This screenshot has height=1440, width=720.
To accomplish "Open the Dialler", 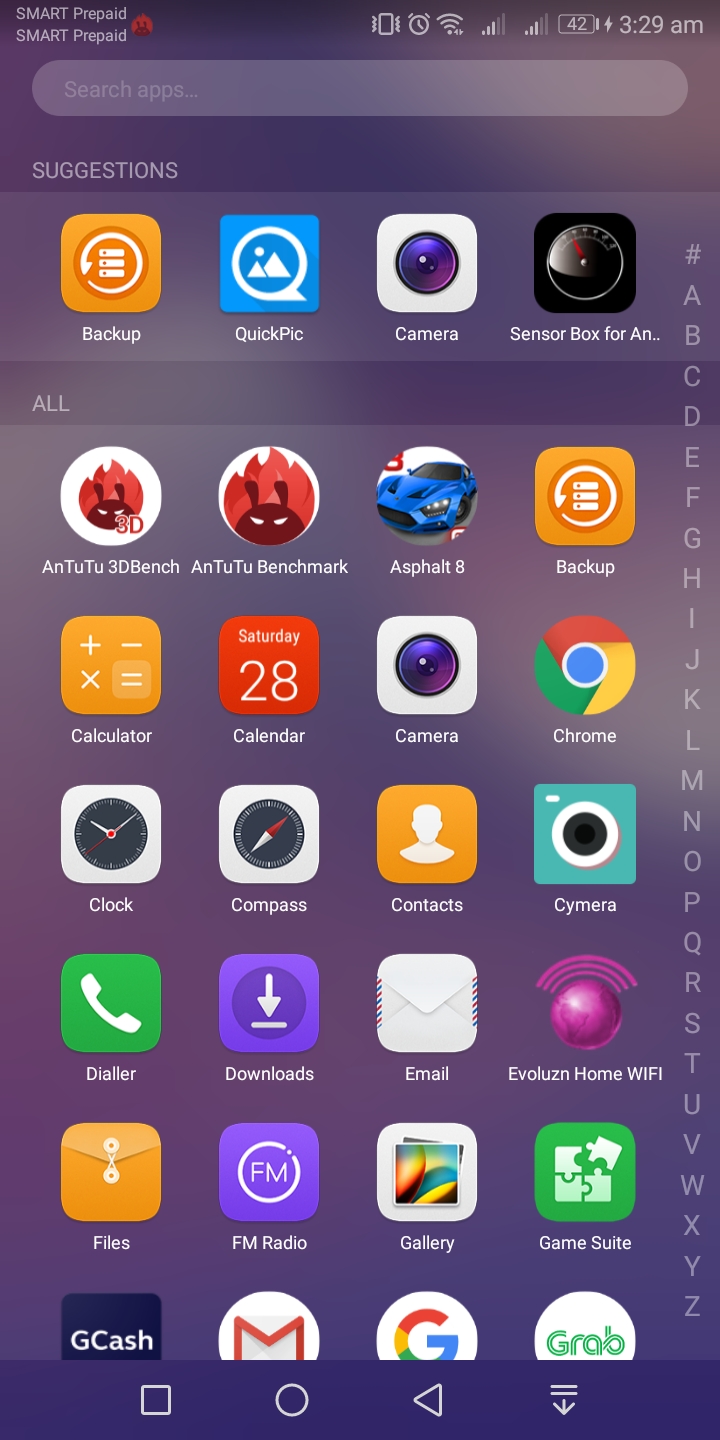I will click(111, 1004).
